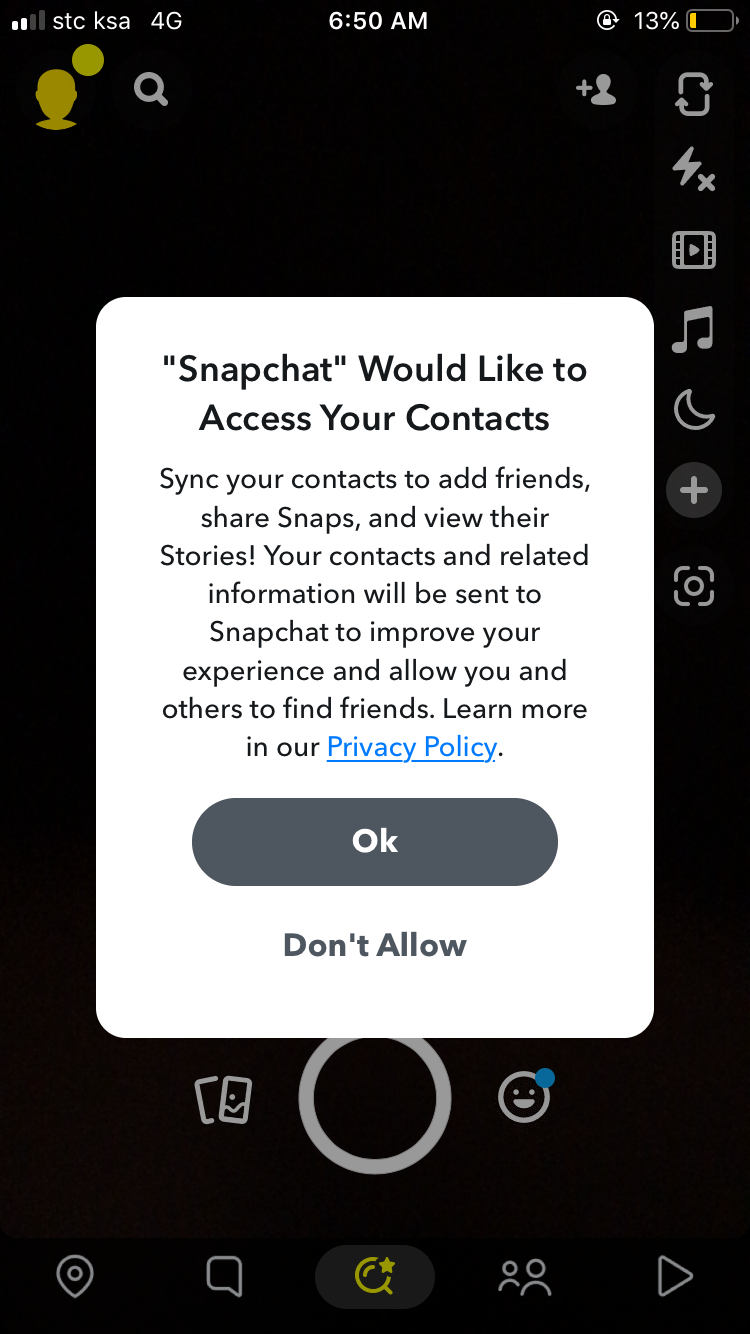Open the search magnifier icon
This screenshot has height=1334, width=750.
[151, 90]
